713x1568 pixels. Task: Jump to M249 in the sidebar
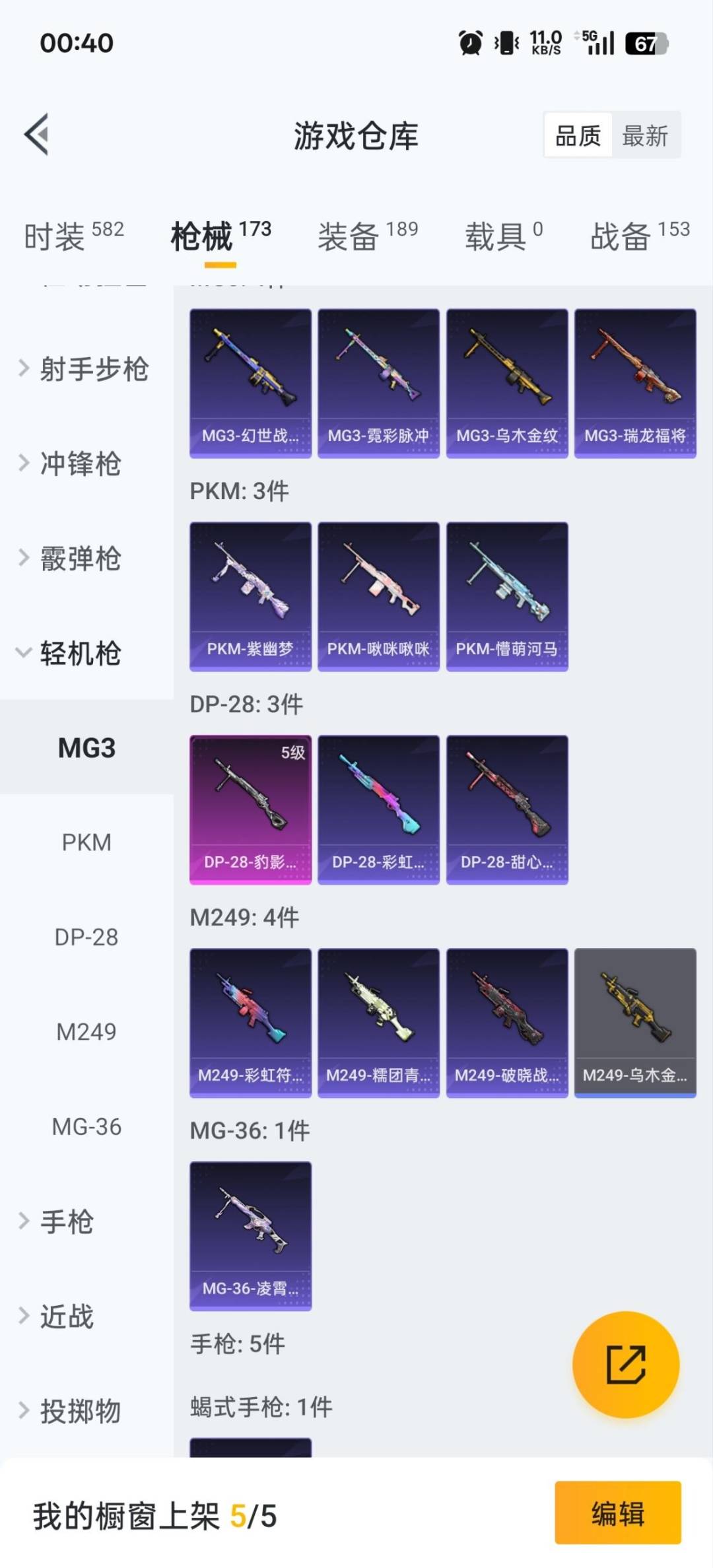[x=86, y=1031]
